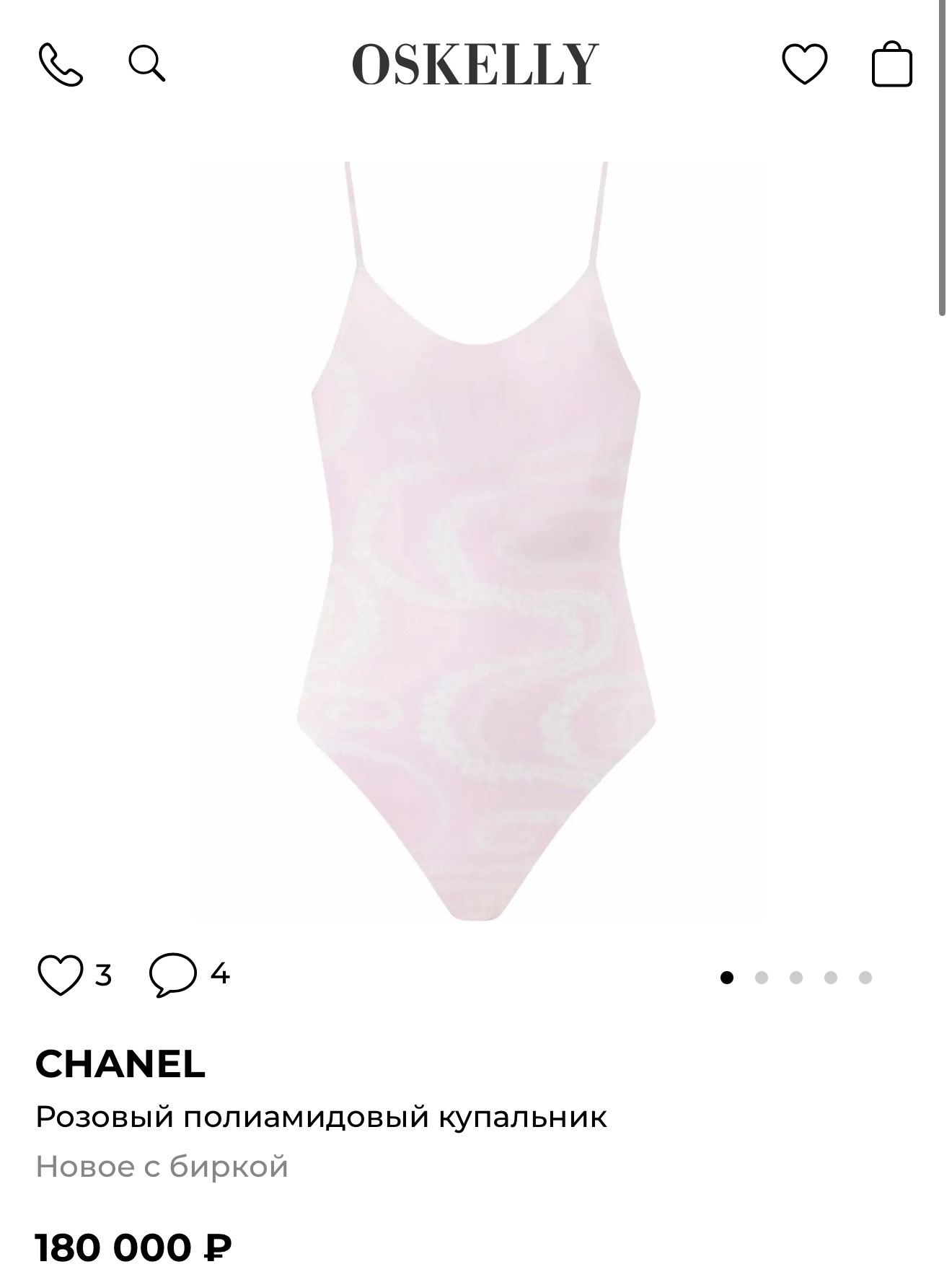
Task: Open the CHANEL brand page
Action: pyautogui.click(x=120, y=1063)
